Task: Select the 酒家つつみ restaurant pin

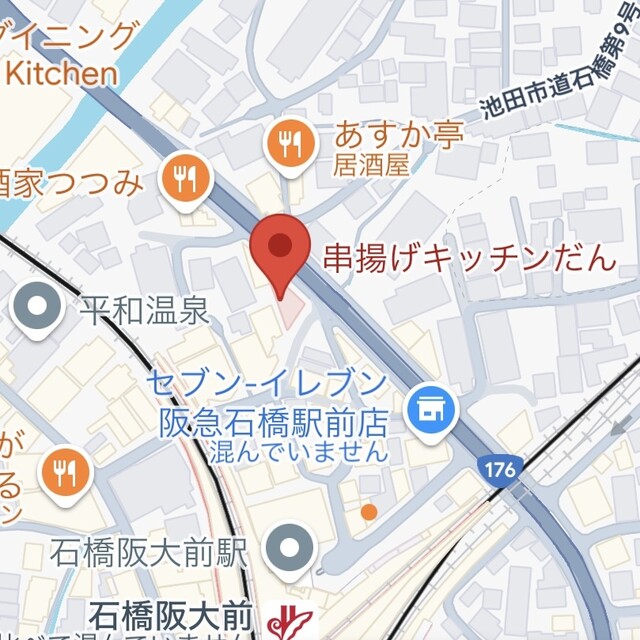Action: point(184,180)
